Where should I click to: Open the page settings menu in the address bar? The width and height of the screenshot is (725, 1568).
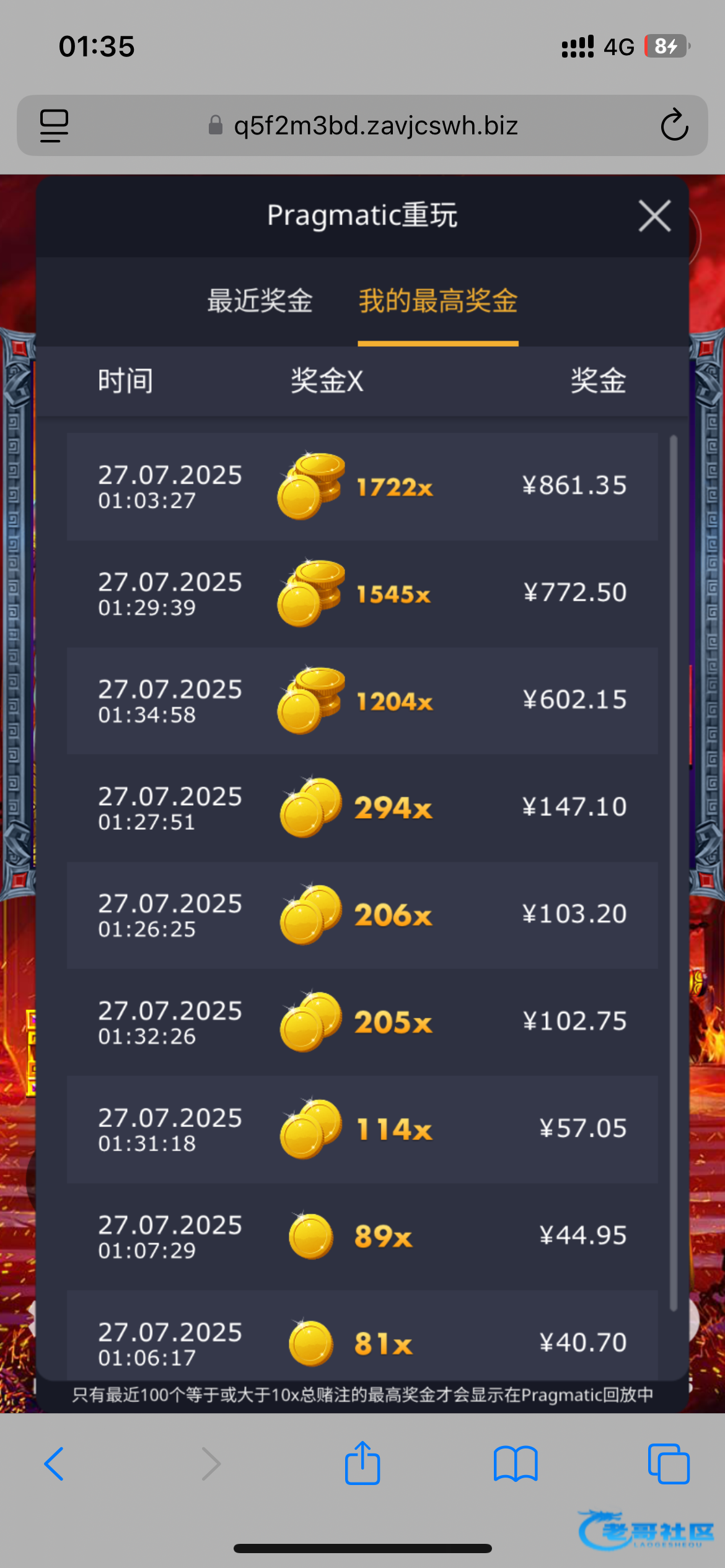click(54, 126)
